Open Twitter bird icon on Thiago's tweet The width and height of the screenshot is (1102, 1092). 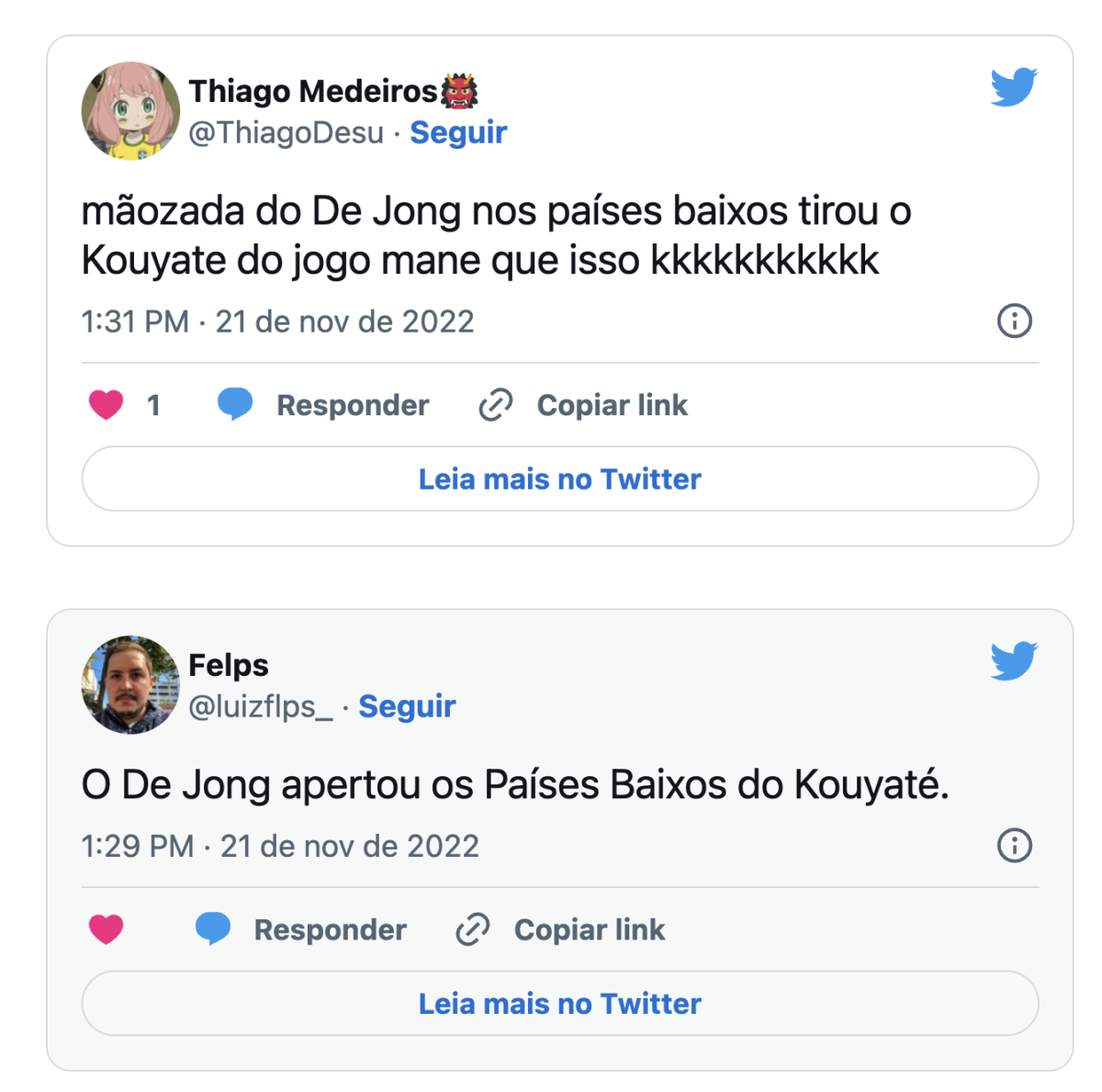(x=1013, y=87)
